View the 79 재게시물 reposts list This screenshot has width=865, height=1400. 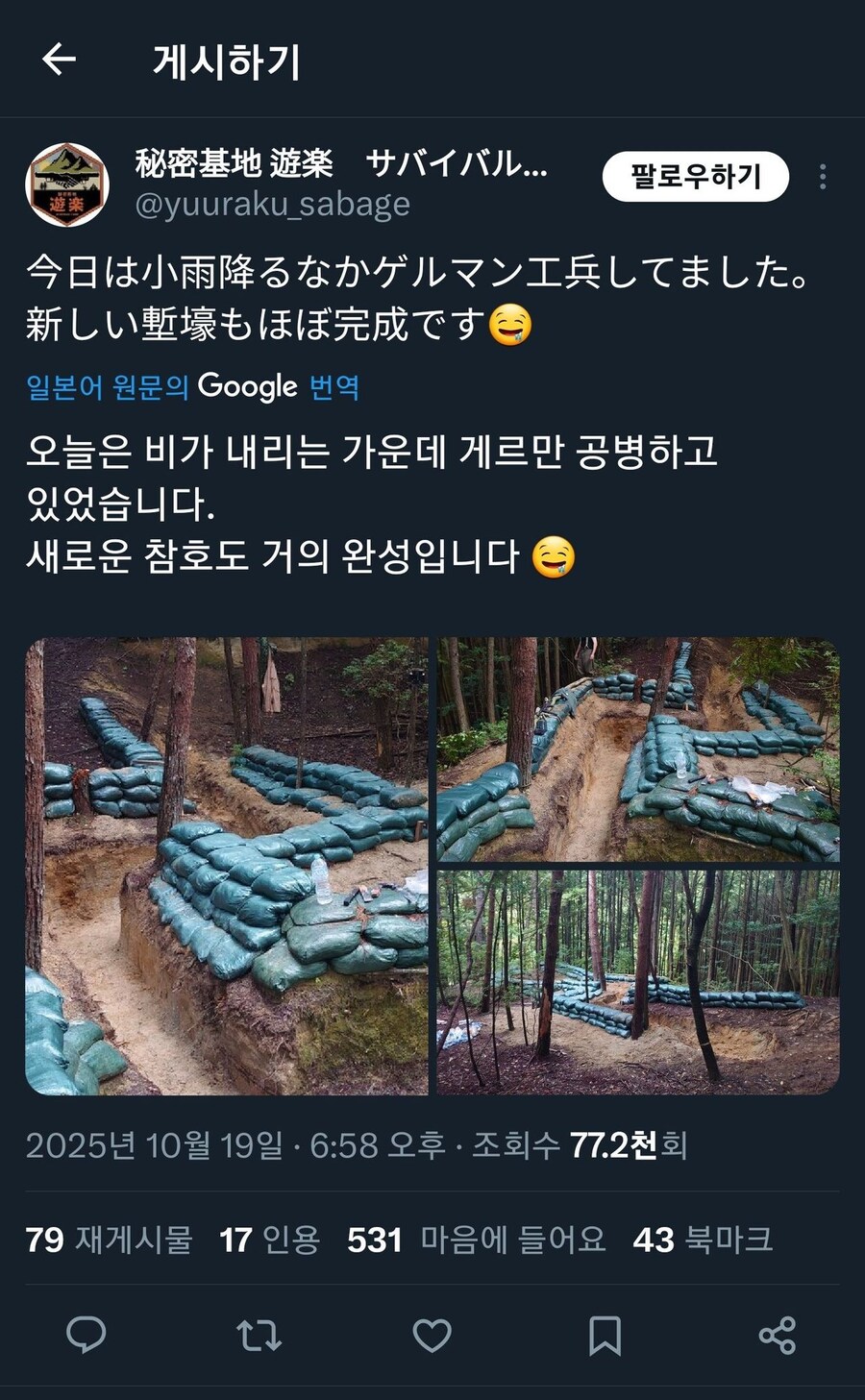click(x=109, y=1240)
